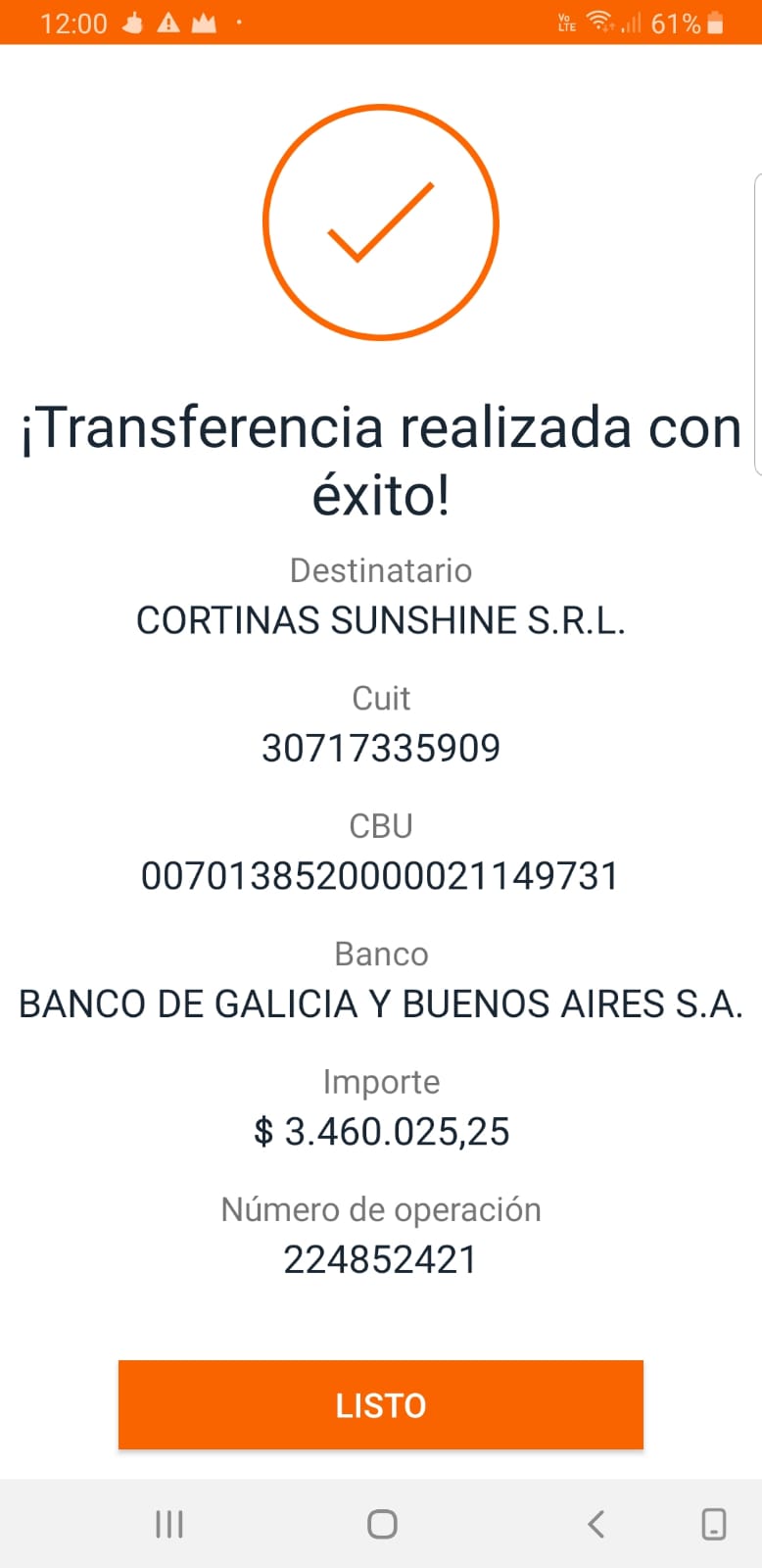Go back using the system back arrow

[x=595, y=1524]
